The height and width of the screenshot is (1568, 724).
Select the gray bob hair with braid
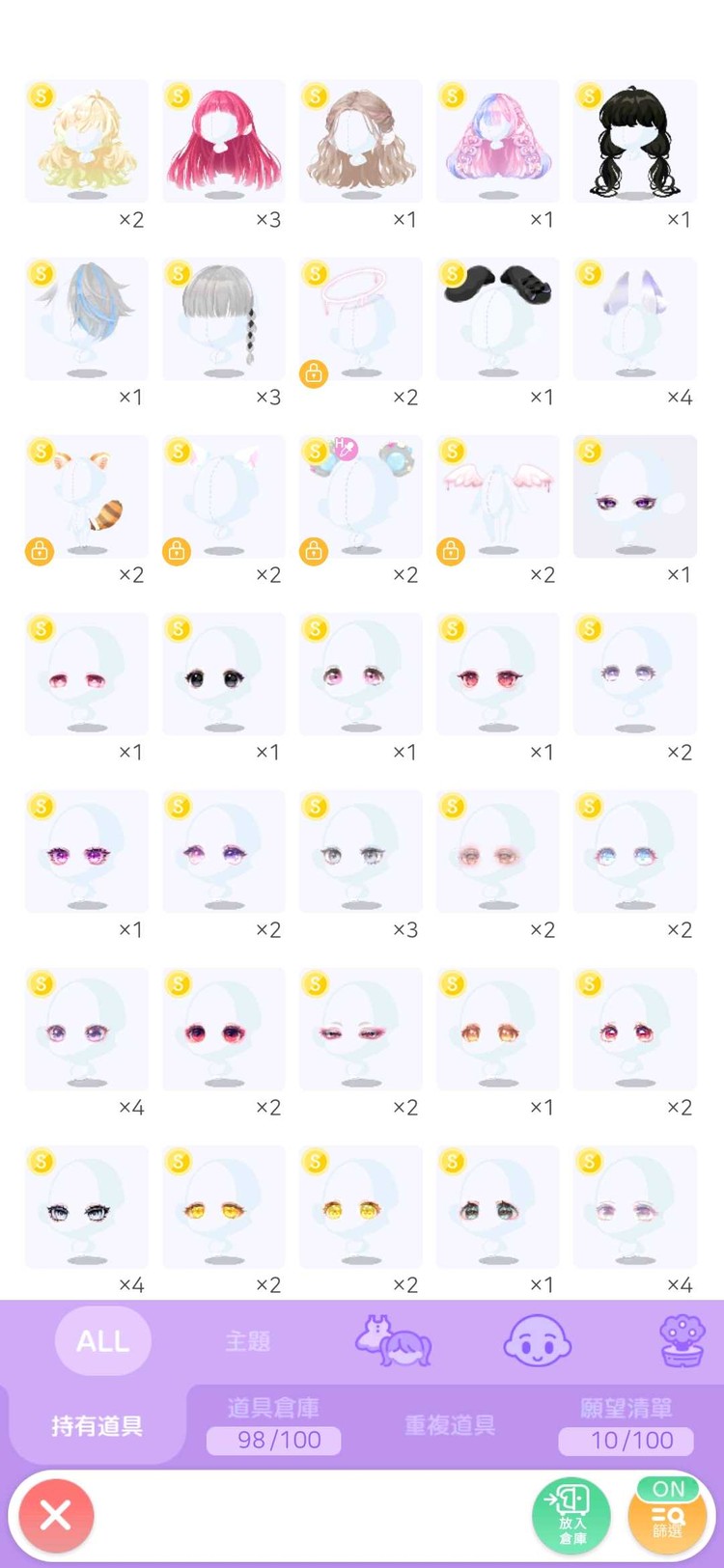(224, 318)
